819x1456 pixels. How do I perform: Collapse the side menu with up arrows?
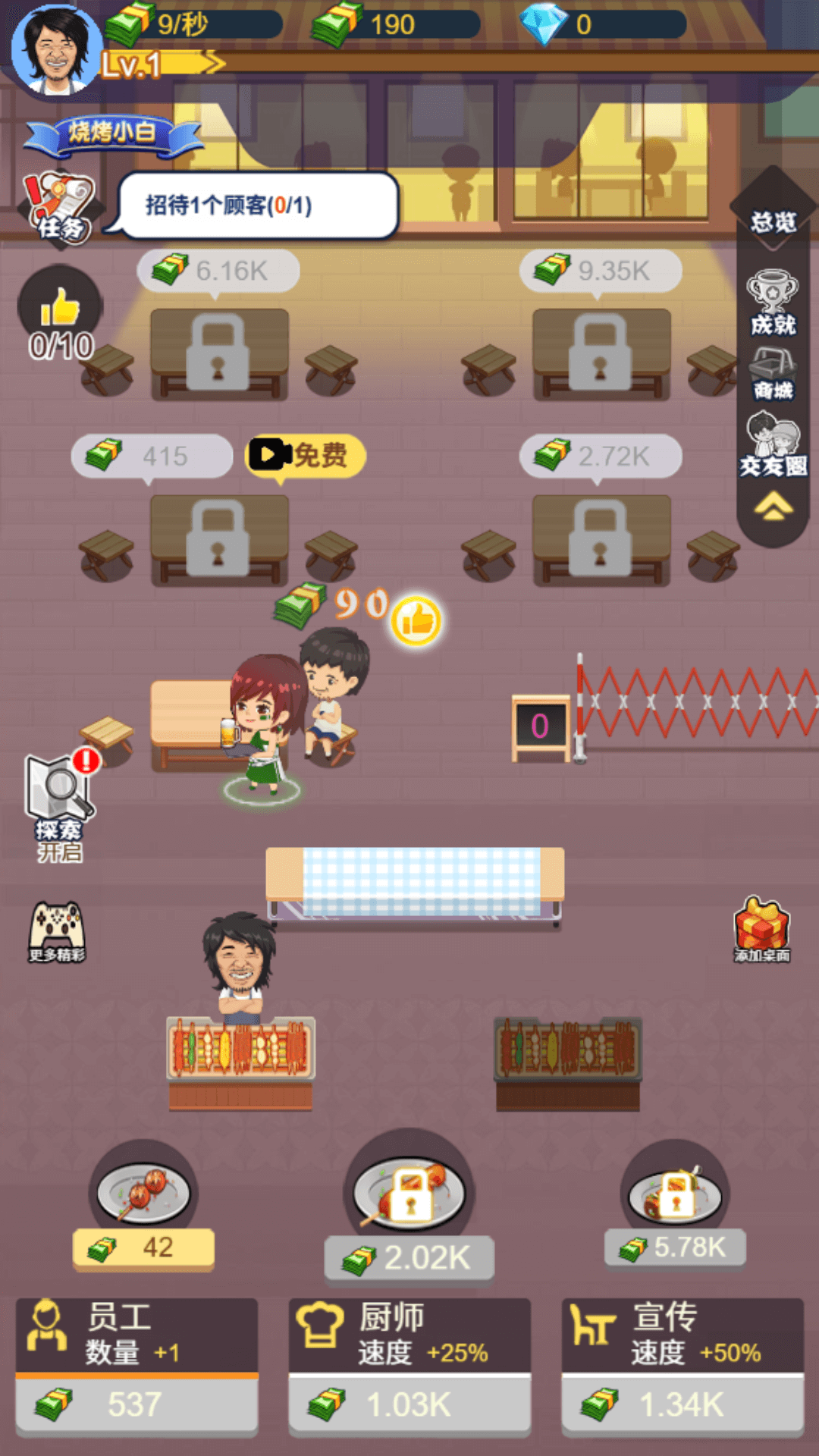coord(773,507)
